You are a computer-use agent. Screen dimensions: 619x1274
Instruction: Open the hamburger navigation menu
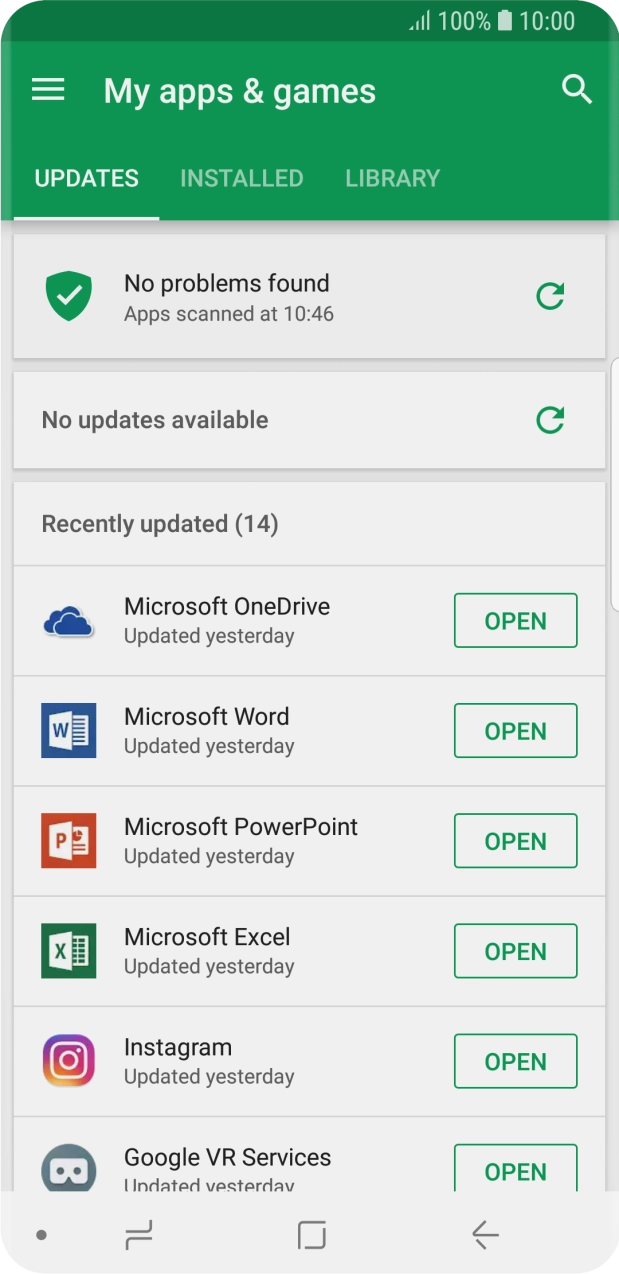coord(48,90)
